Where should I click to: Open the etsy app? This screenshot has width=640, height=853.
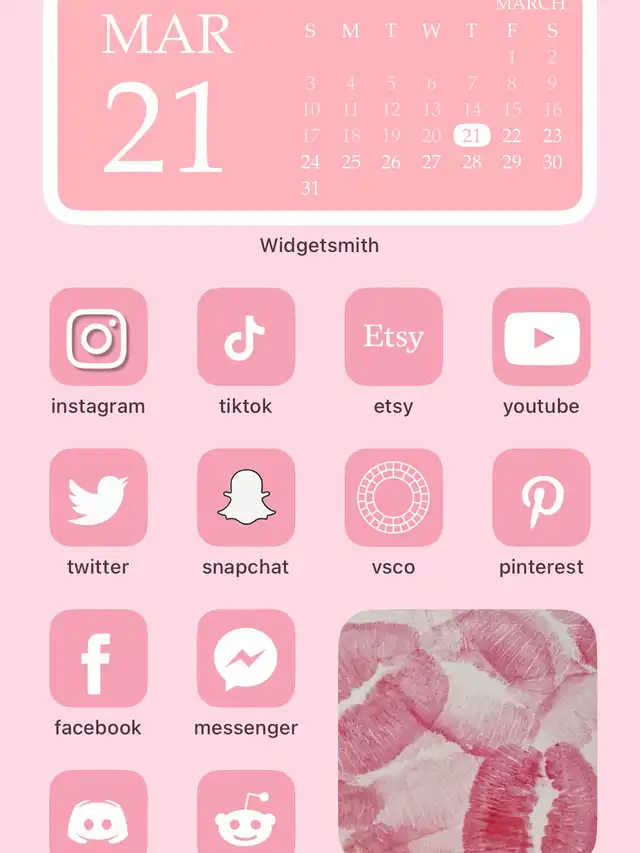(x=393, y=337)
